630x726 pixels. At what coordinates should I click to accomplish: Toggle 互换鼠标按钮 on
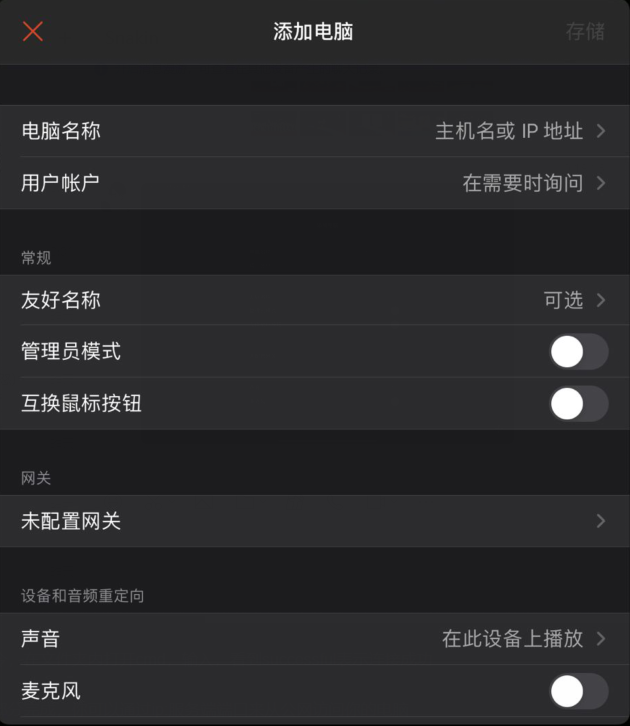[578, 404]
